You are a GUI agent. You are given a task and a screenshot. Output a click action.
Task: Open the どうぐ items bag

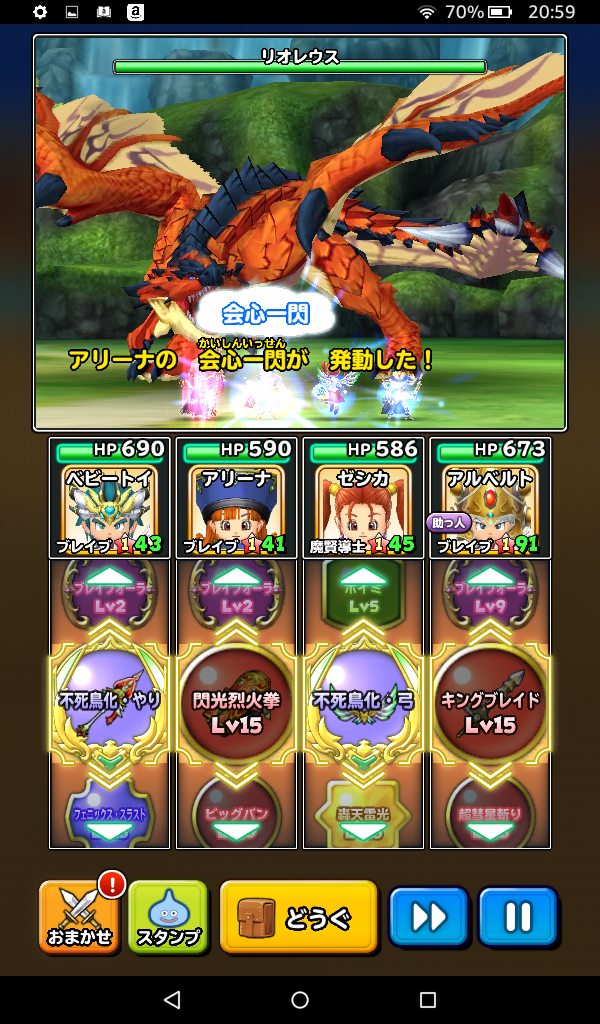[x=298, y=916]
